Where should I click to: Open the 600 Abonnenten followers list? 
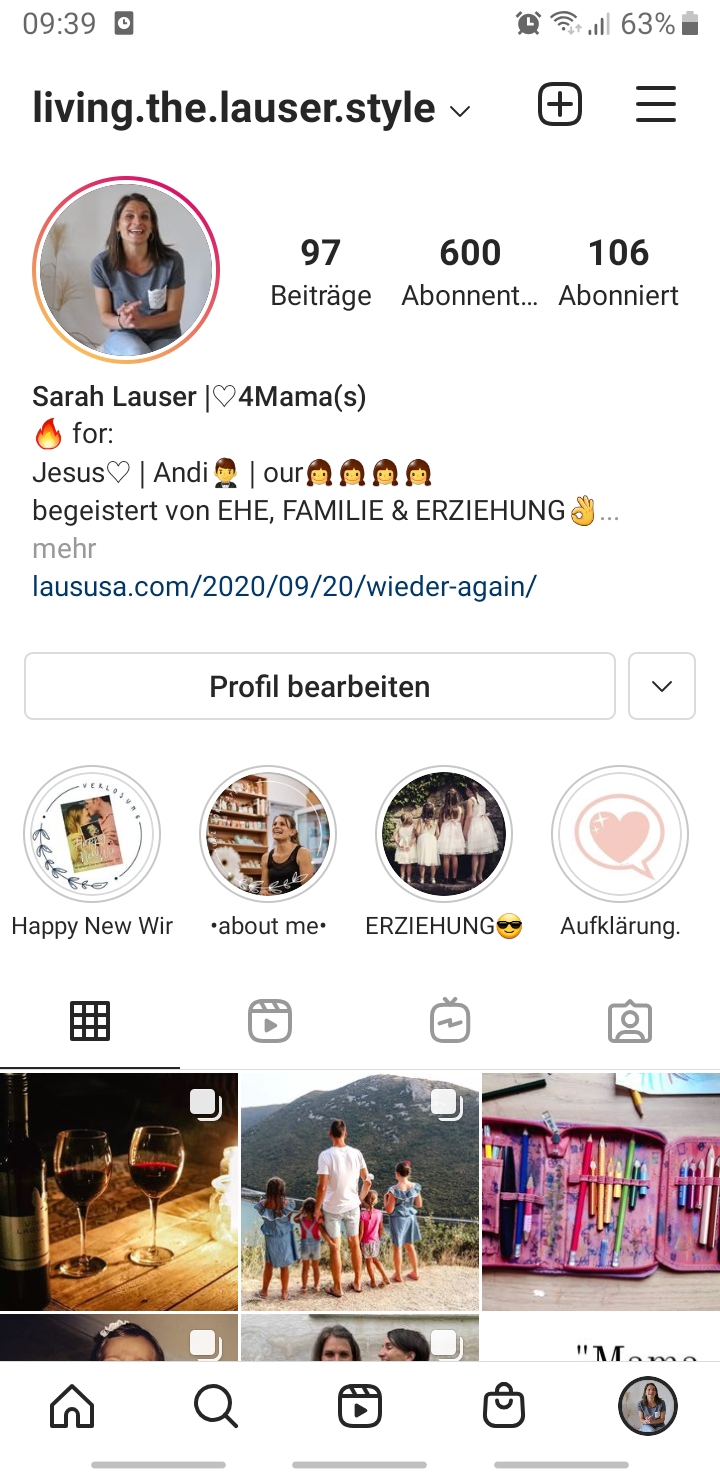pyautogui.click(x=470, y=271)
